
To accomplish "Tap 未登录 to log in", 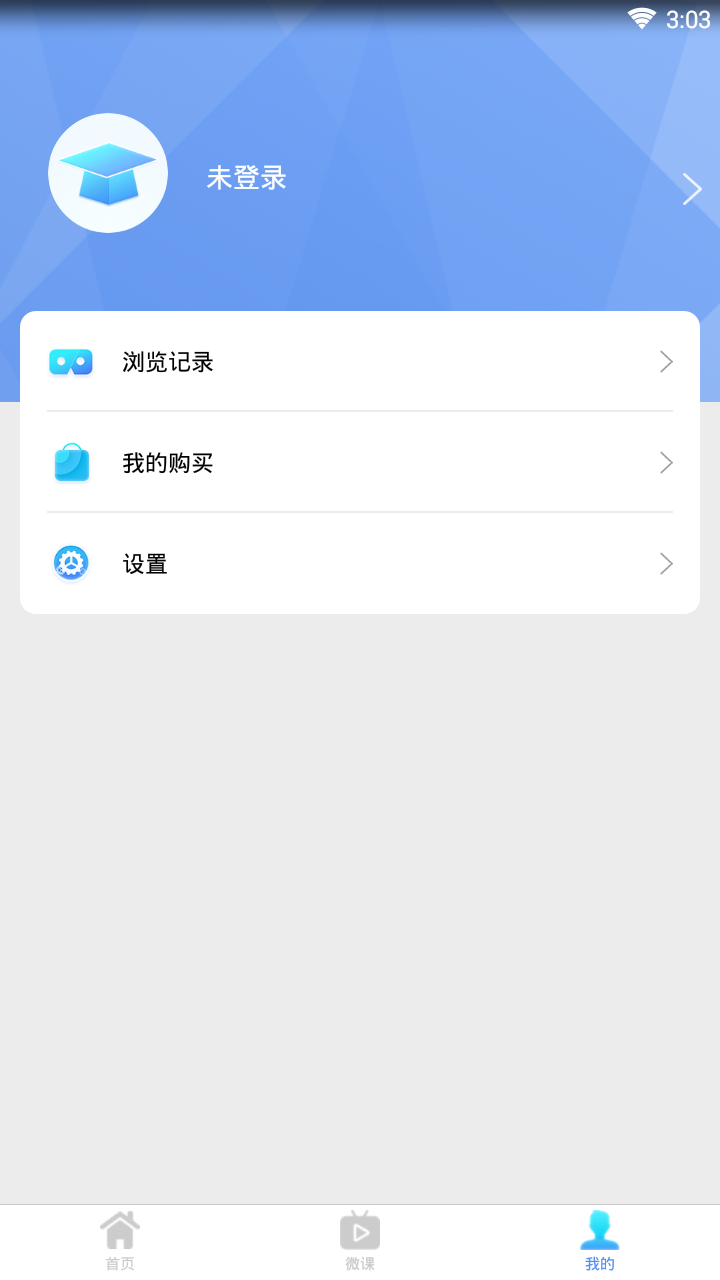I will (246, 178).
